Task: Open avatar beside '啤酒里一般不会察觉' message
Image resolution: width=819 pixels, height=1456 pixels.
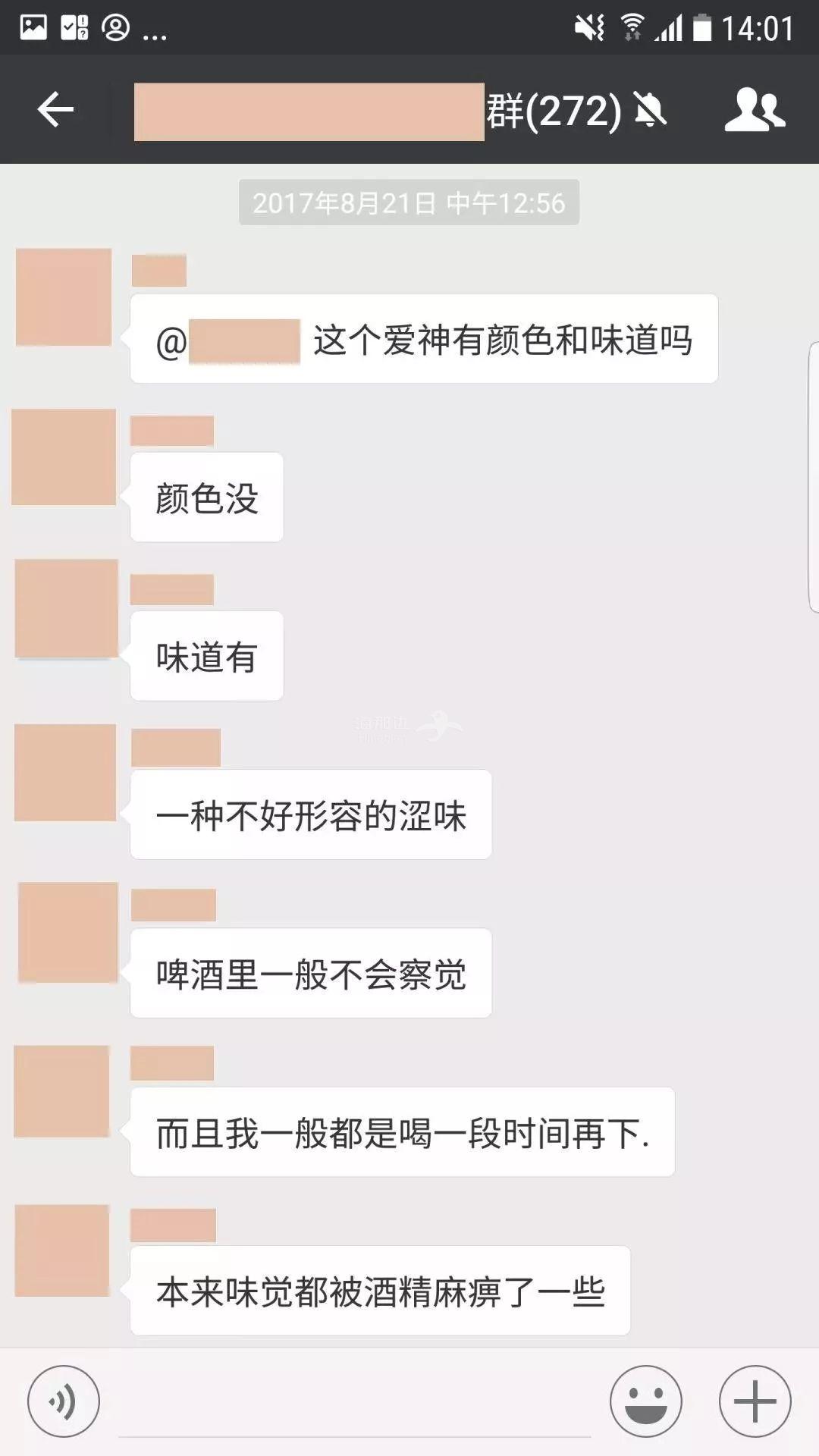Action: point(67,933)
